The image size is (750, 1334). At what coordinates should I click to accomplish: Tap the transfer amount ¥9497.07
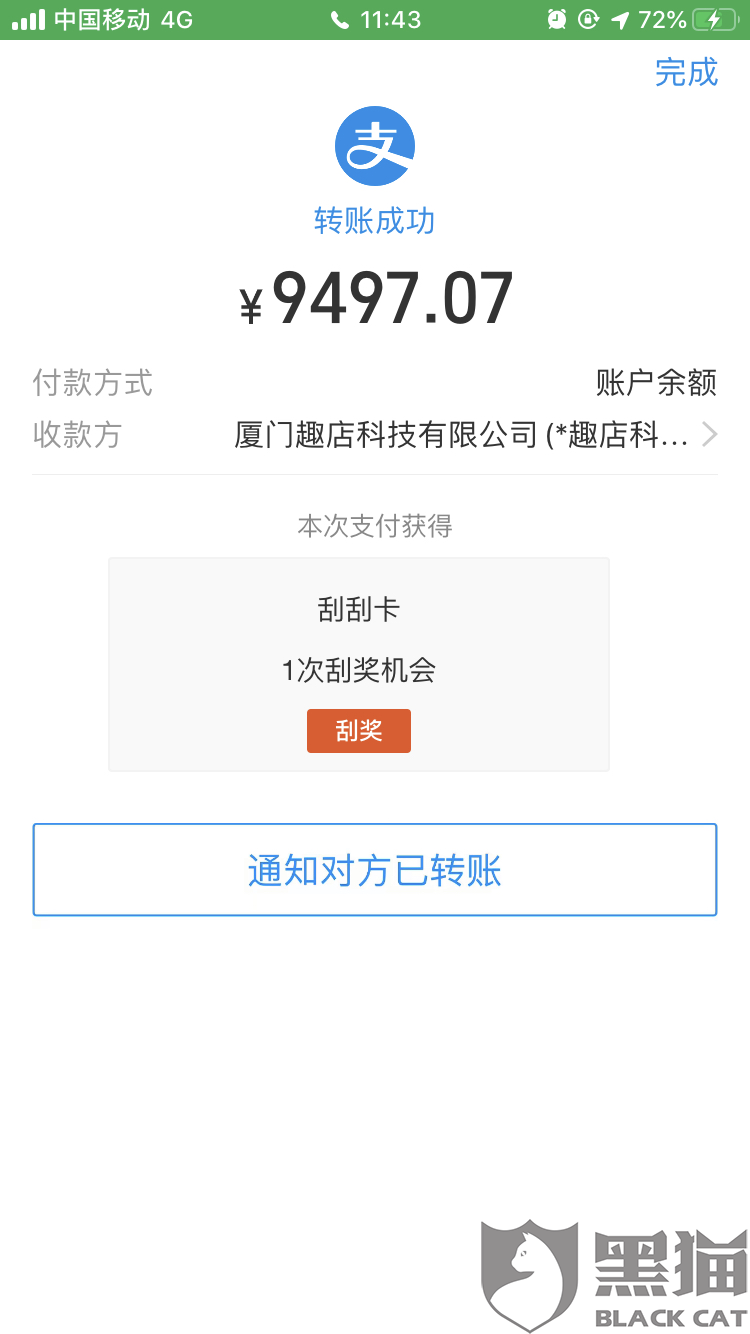[375, 297]
